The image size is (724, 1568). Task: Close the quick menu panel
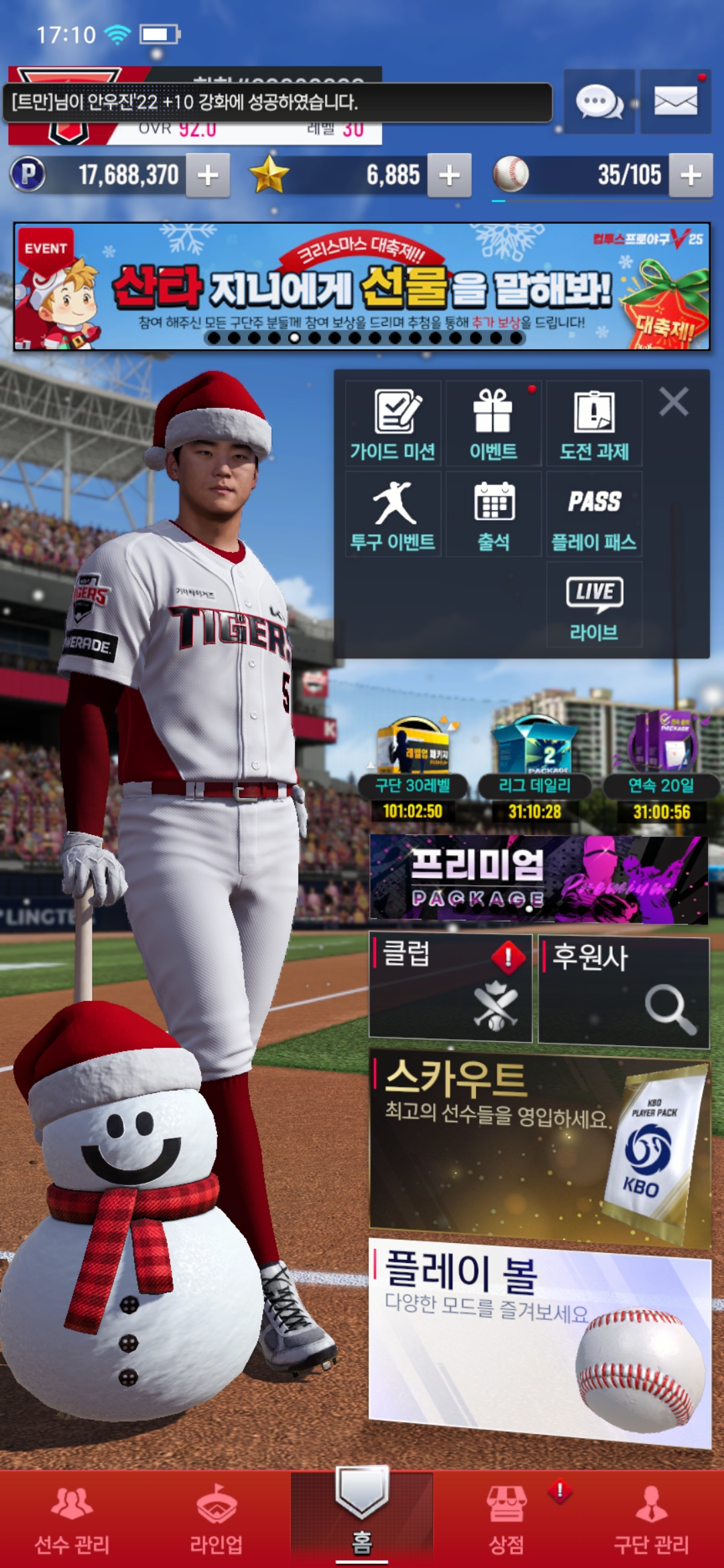(x=674, y=402)
